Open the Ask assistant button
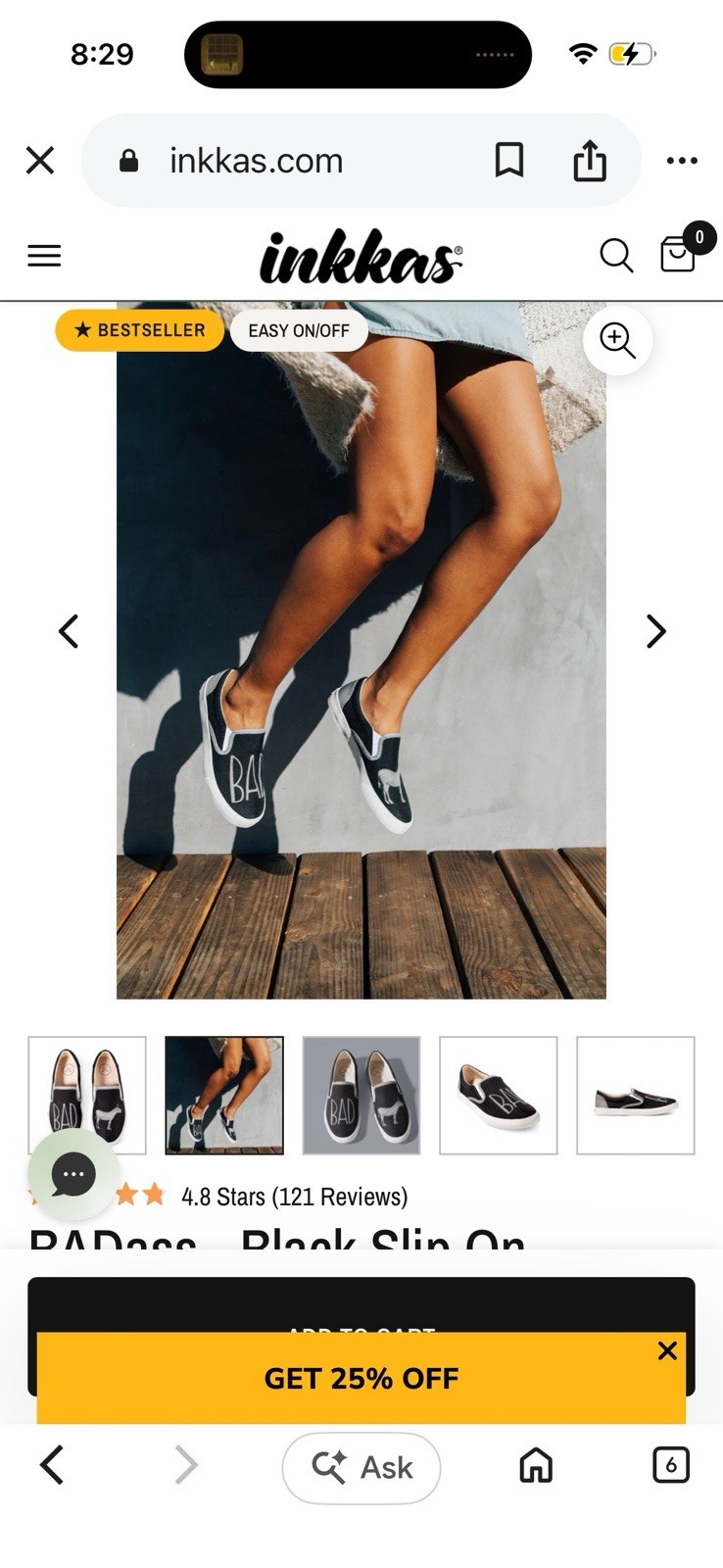The image size is (723, 1568). (x=361, y=1467)
